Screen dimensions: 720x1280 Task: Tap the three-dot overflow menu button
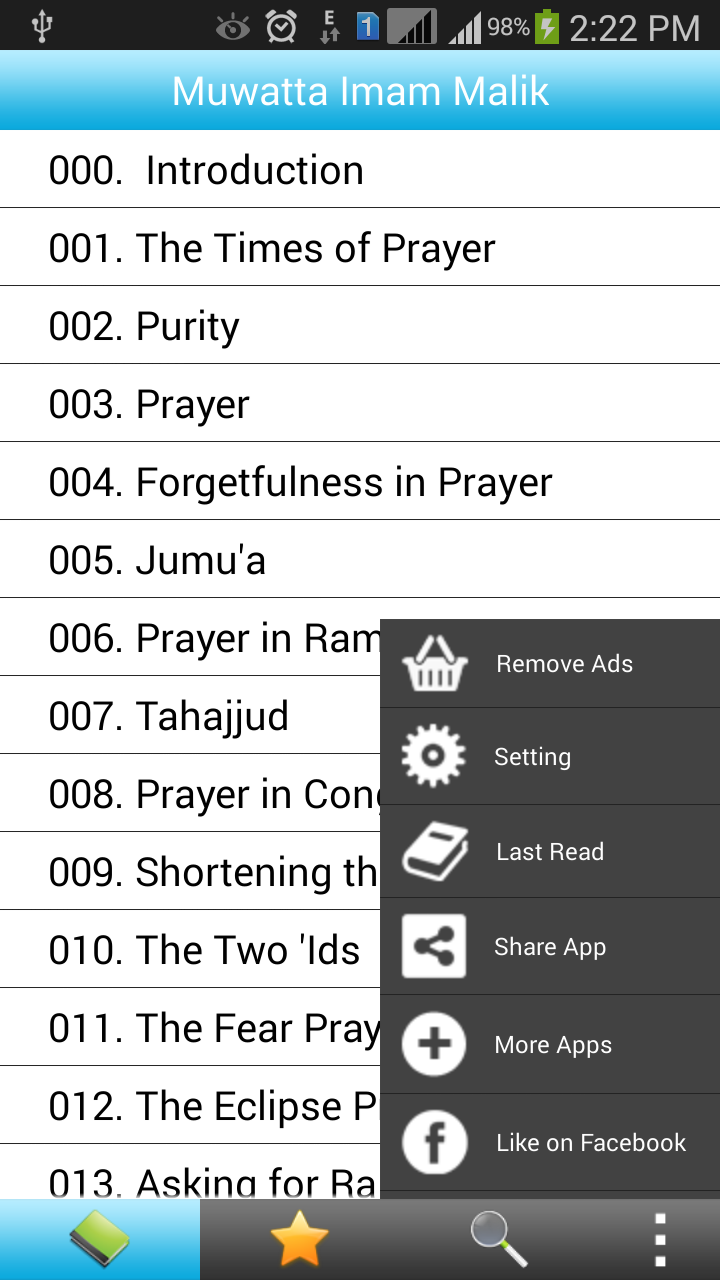click(659, 1240)
